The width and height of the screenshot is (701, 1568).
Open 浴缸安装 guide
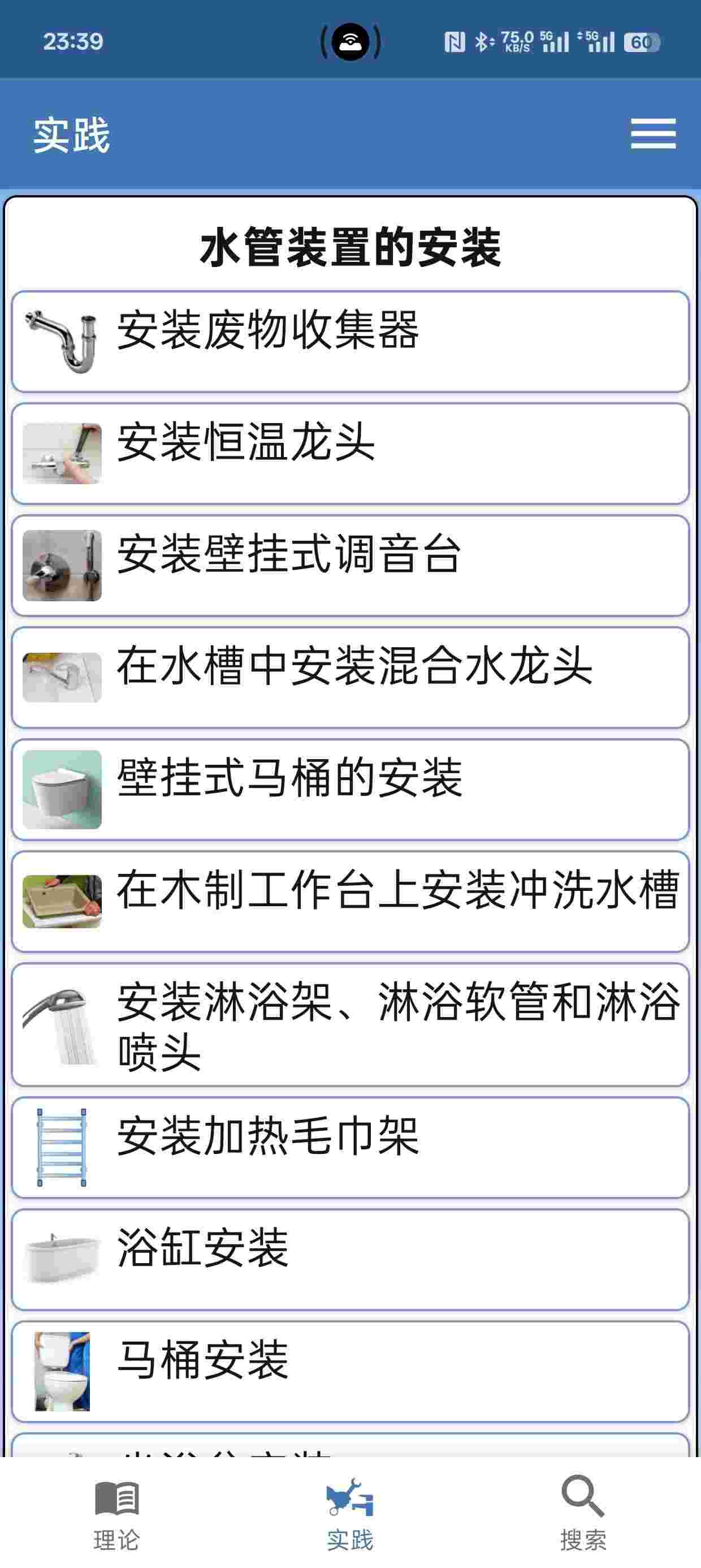click(x=350, y=1259)
